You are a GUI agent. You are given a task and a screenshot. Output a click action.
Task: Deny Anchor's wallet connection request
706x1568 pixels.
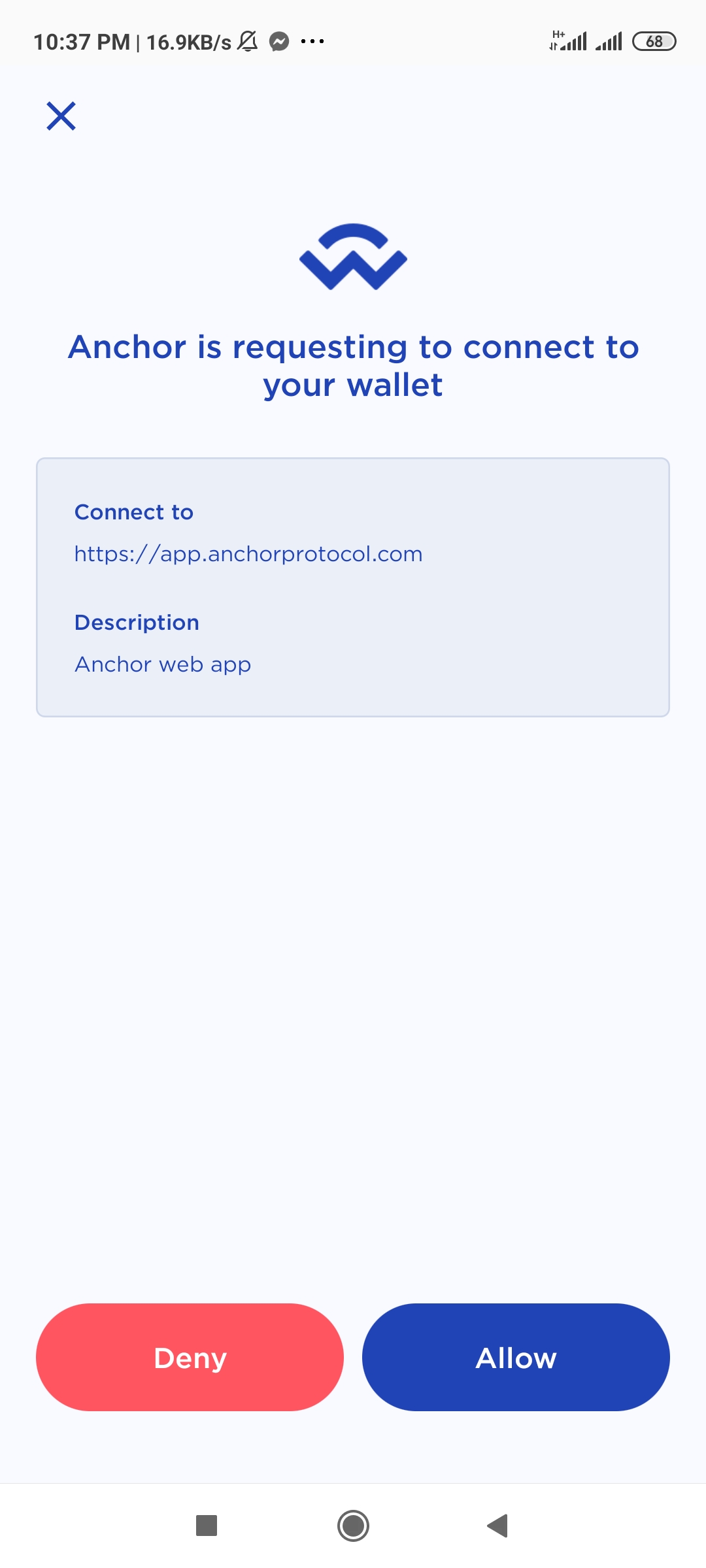[x=190, y=1357]
